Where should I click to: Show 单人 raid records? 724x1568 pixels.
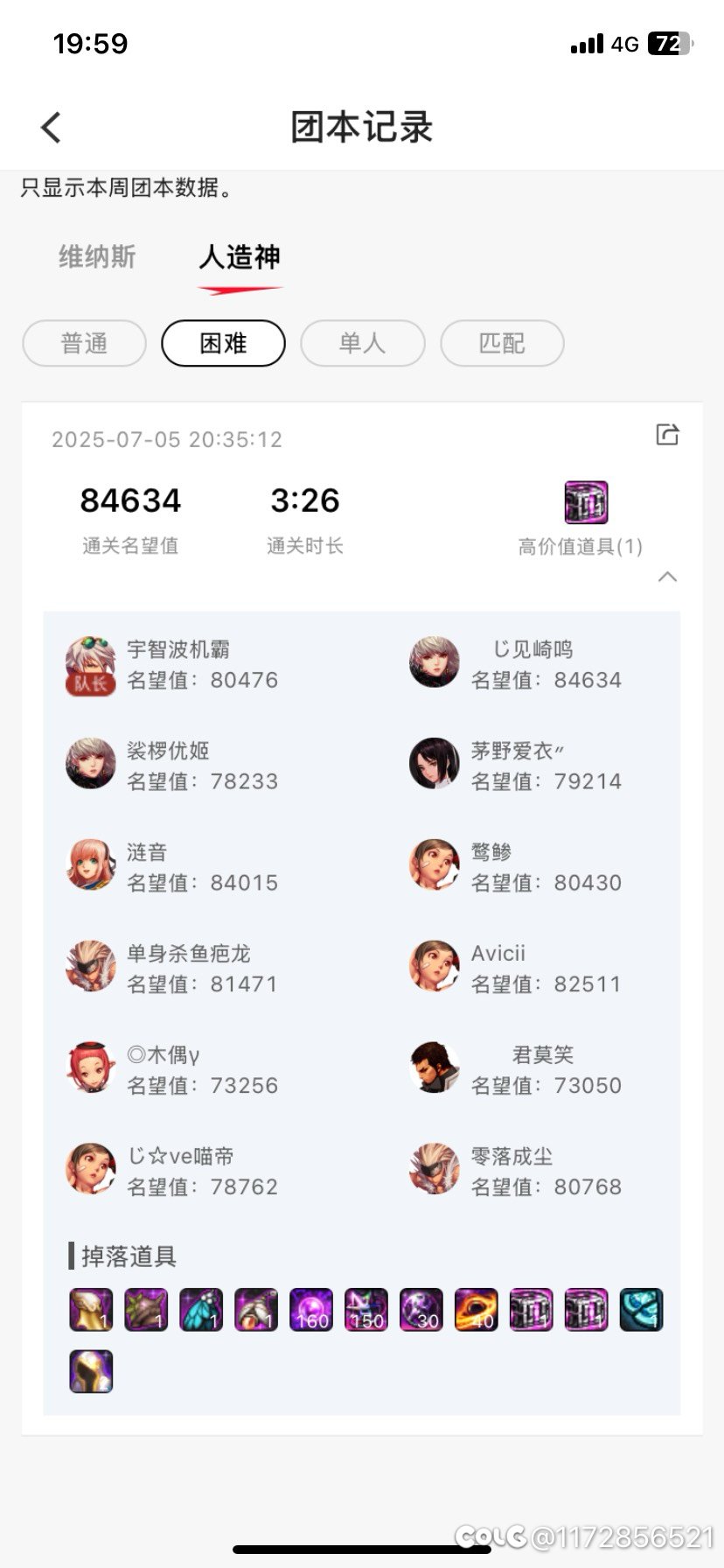click(362, 343)
